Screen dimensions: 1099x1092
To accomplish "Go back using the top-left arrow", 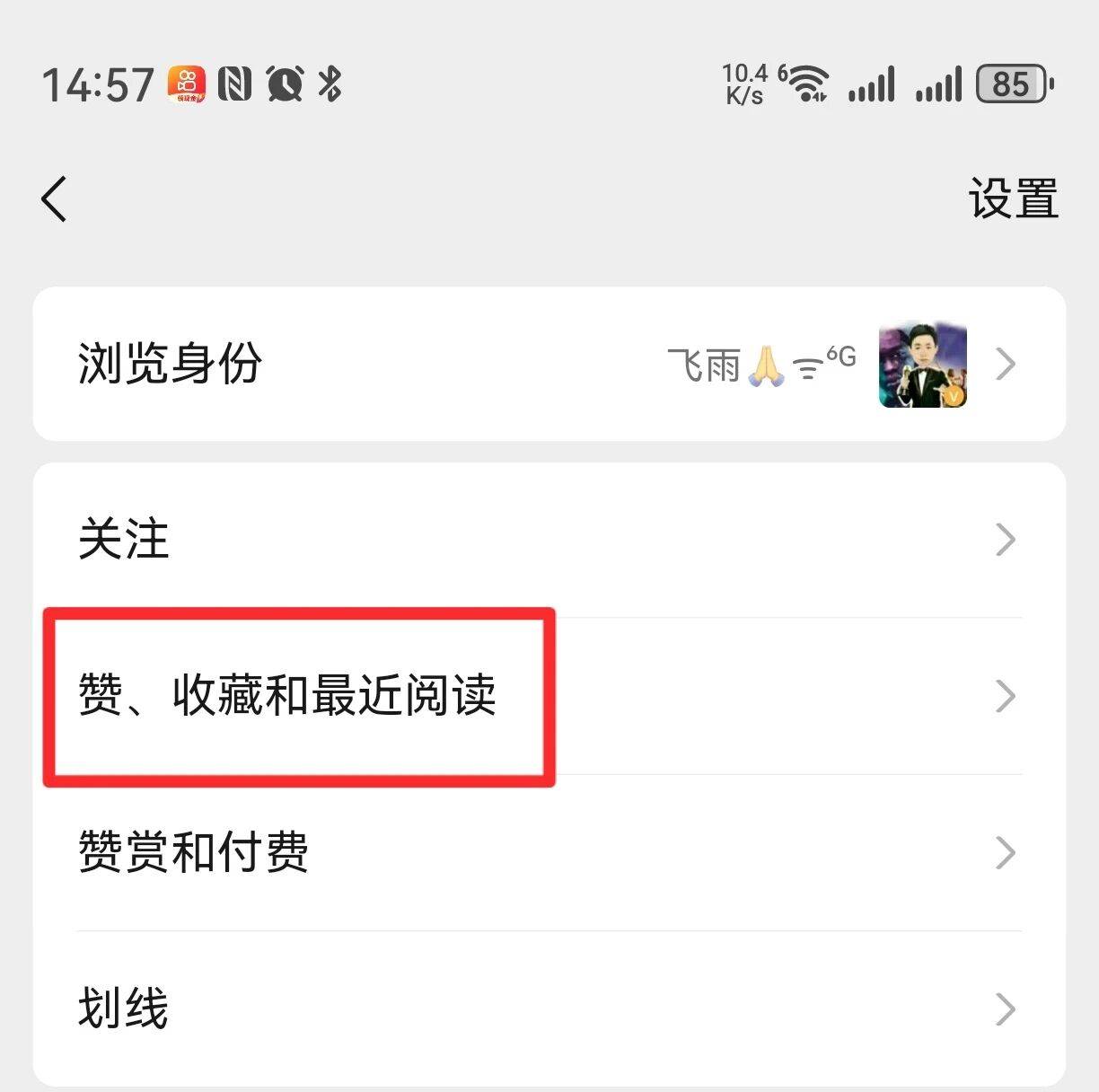I will click(55, 198).
